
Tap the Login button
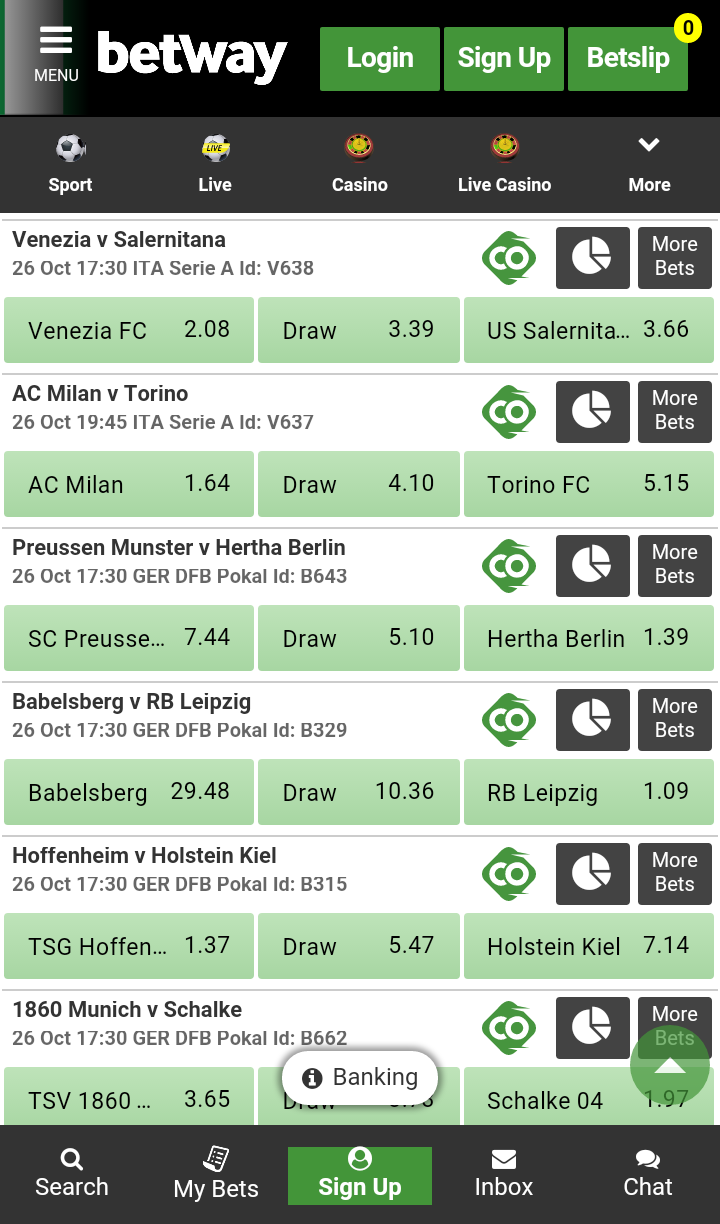pyautogui.click(x=380, y=59)
